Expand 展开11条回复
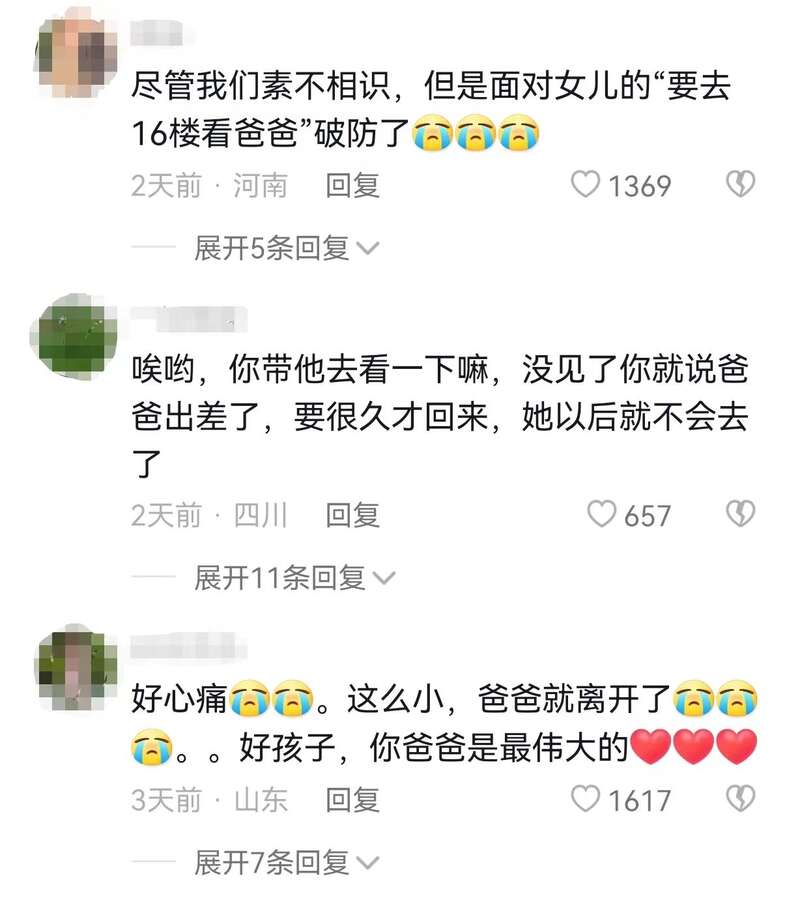Screen dimensions: 800x902 (x=294, y=577)
